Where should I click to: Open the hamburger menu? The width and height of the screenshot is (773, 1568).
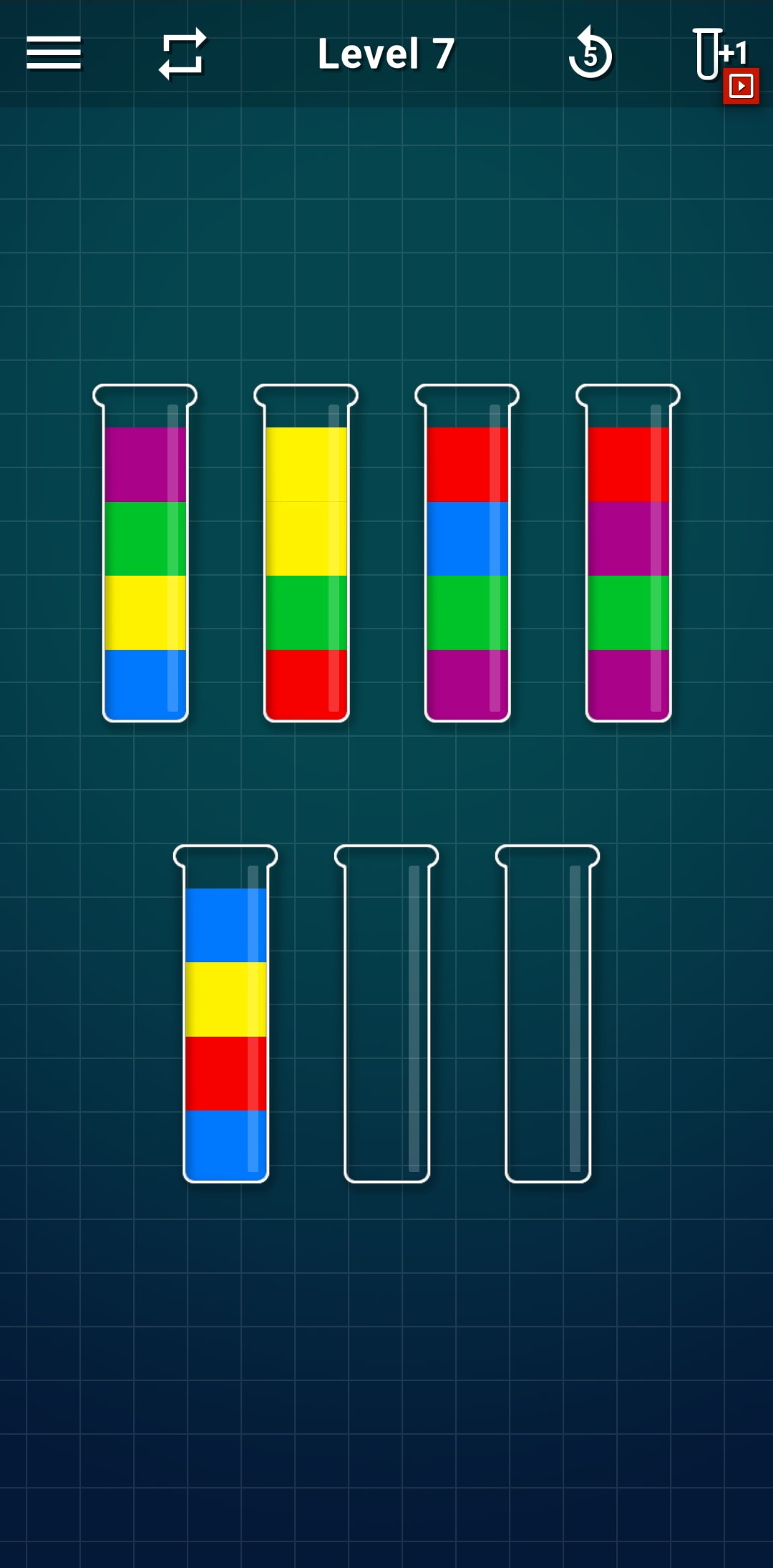click(x=54, y=54)
